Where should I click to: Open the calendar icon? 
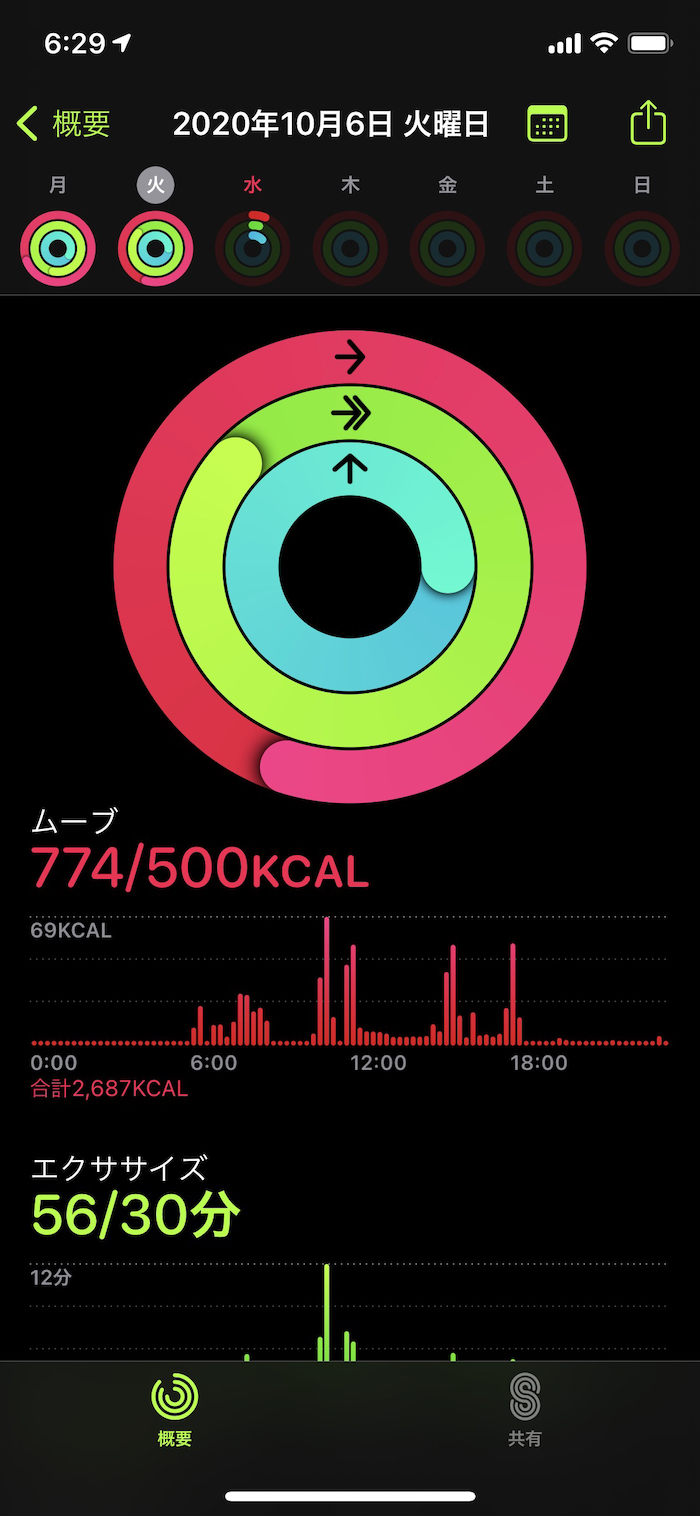point(547,124)
